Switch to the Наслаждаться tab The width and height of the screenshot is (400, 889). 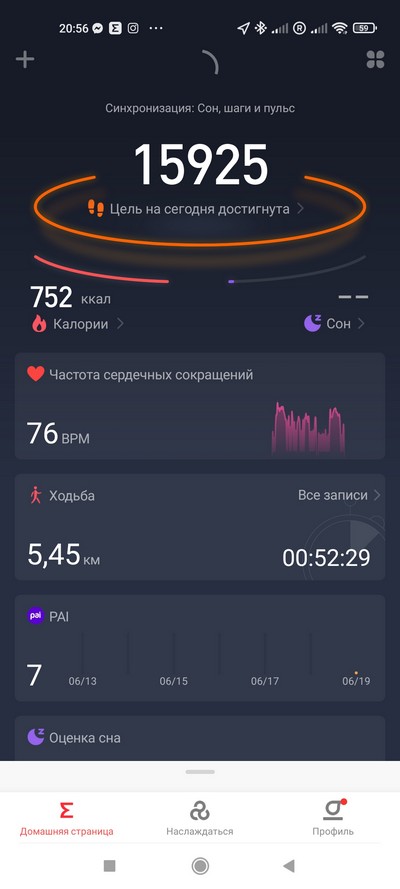[x=199, y=819]
